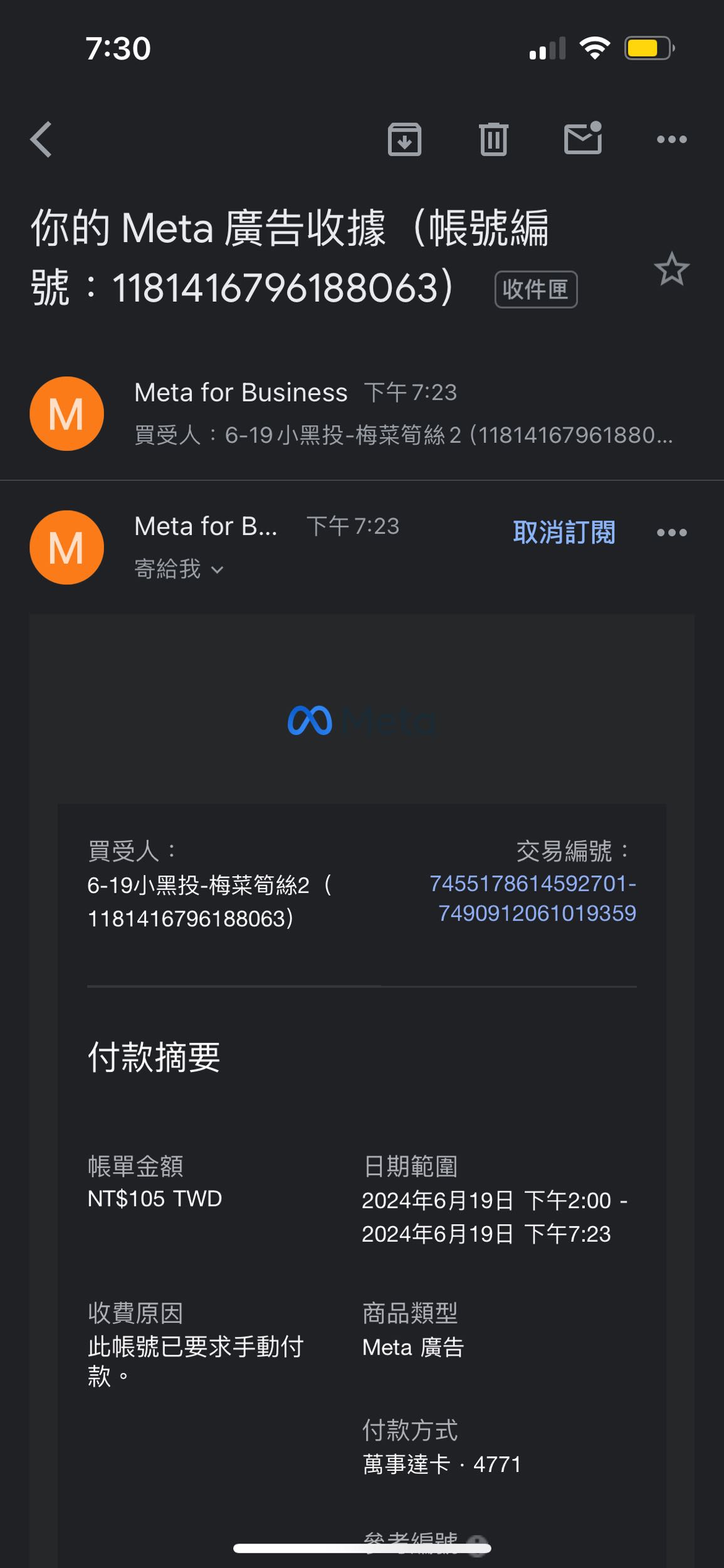Tap Meta for Business sender name
This screenshot has width=724, height=1568.
[241, 391]
